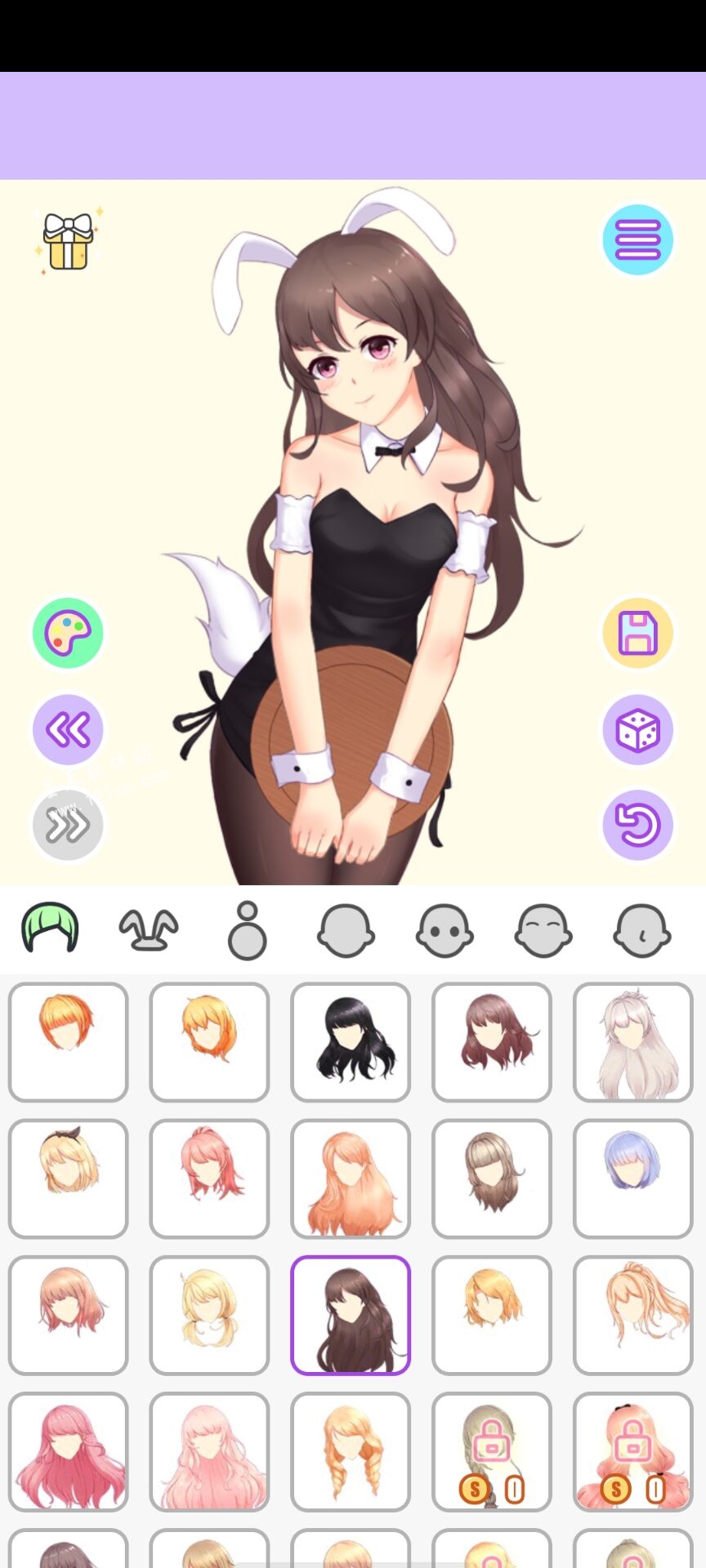Switch to the side-profile head tab
706x1568 pixels.
641,930
